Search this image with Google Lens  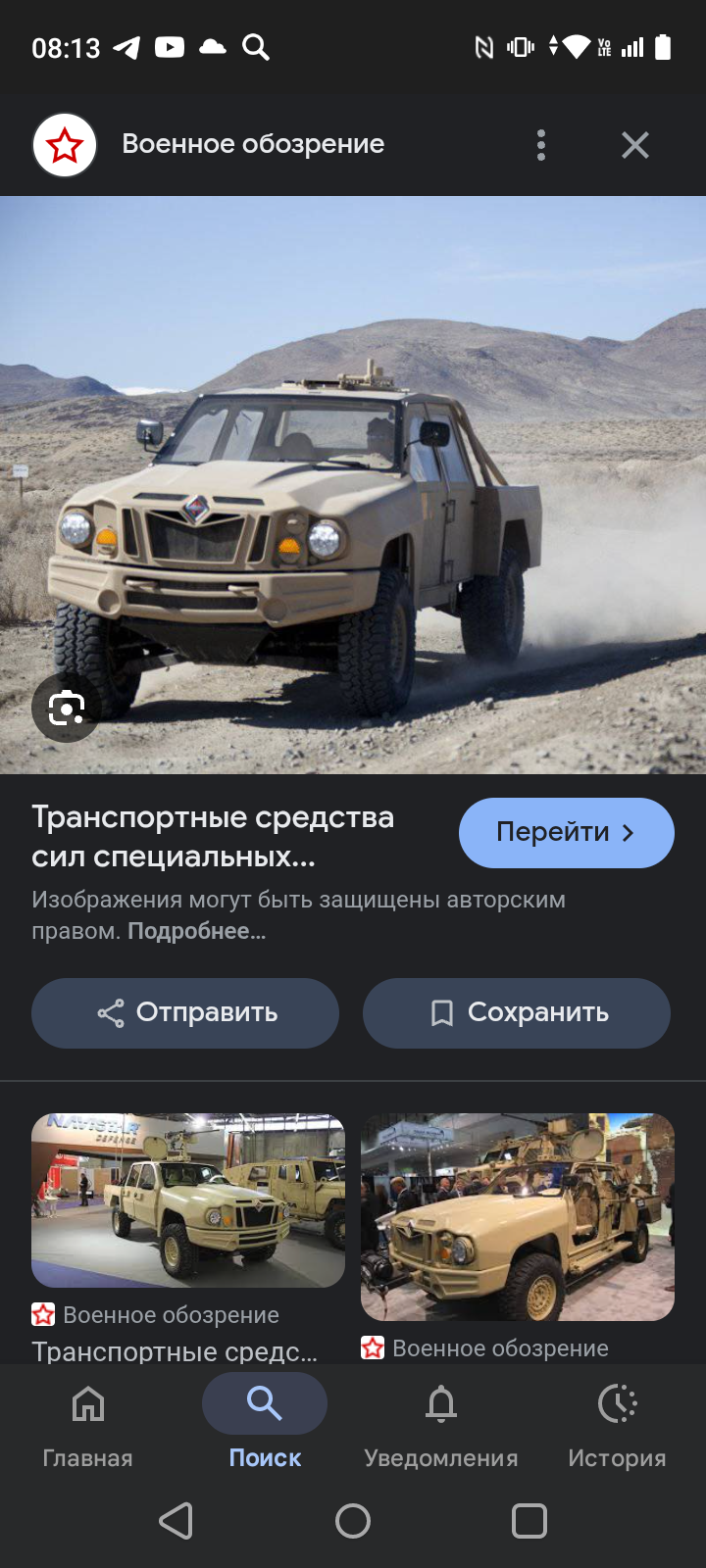[x=66, y=708]
